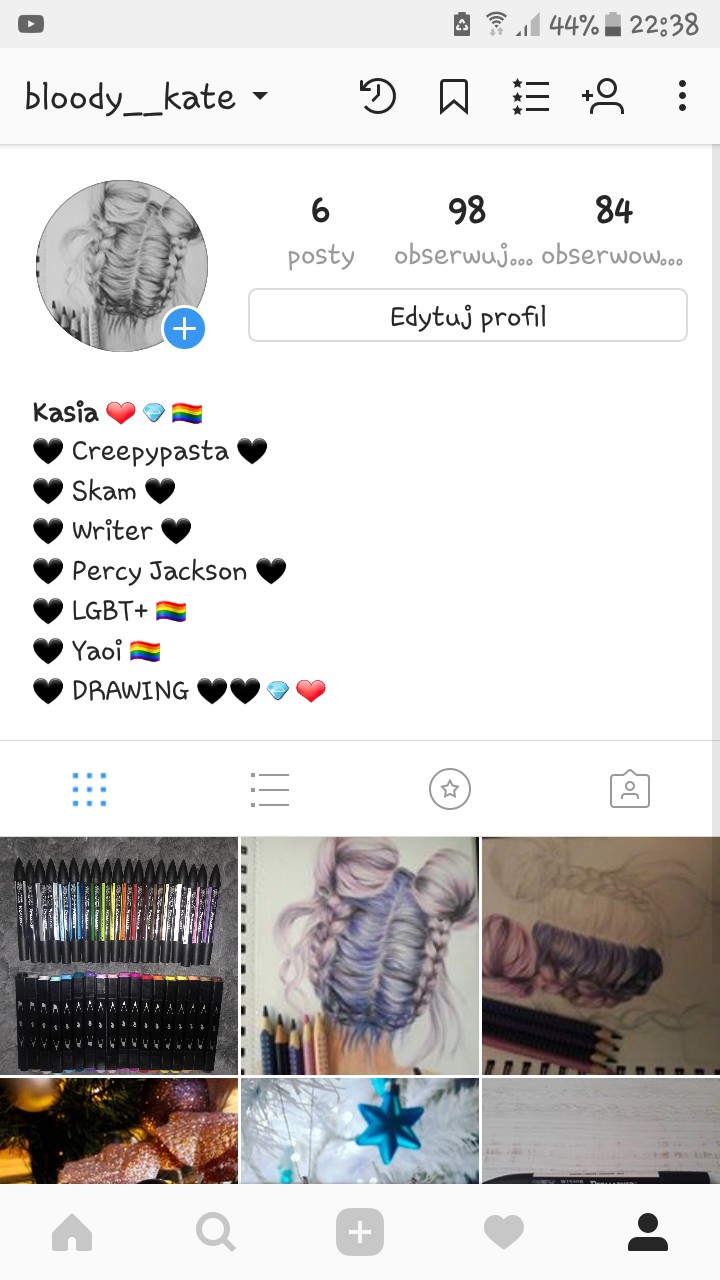Image resolution: width=720 pixels, height=1280 pixels.
Task: View the 98 obserwujący followers list
Action: tap(466, 230)
